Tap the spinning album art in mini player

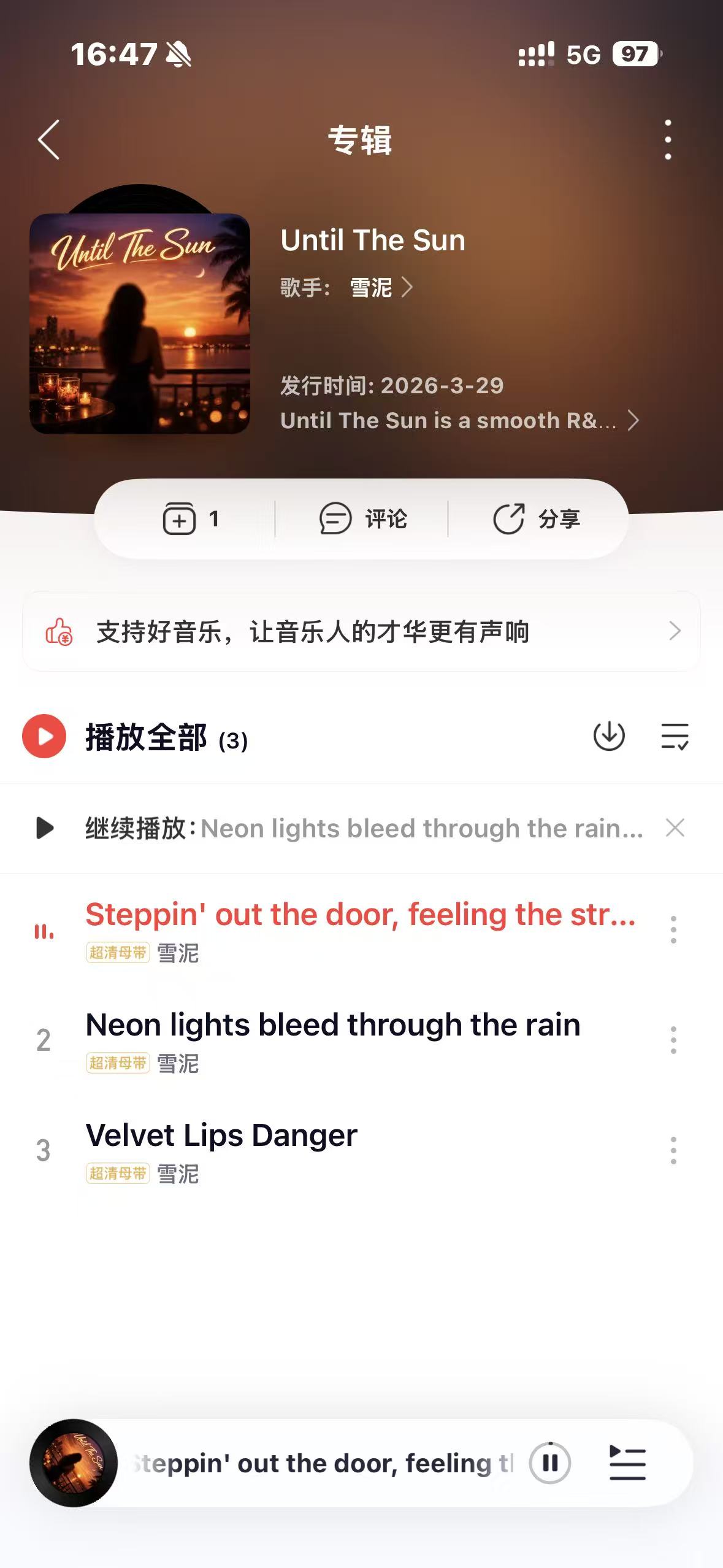coord(75,1463)
